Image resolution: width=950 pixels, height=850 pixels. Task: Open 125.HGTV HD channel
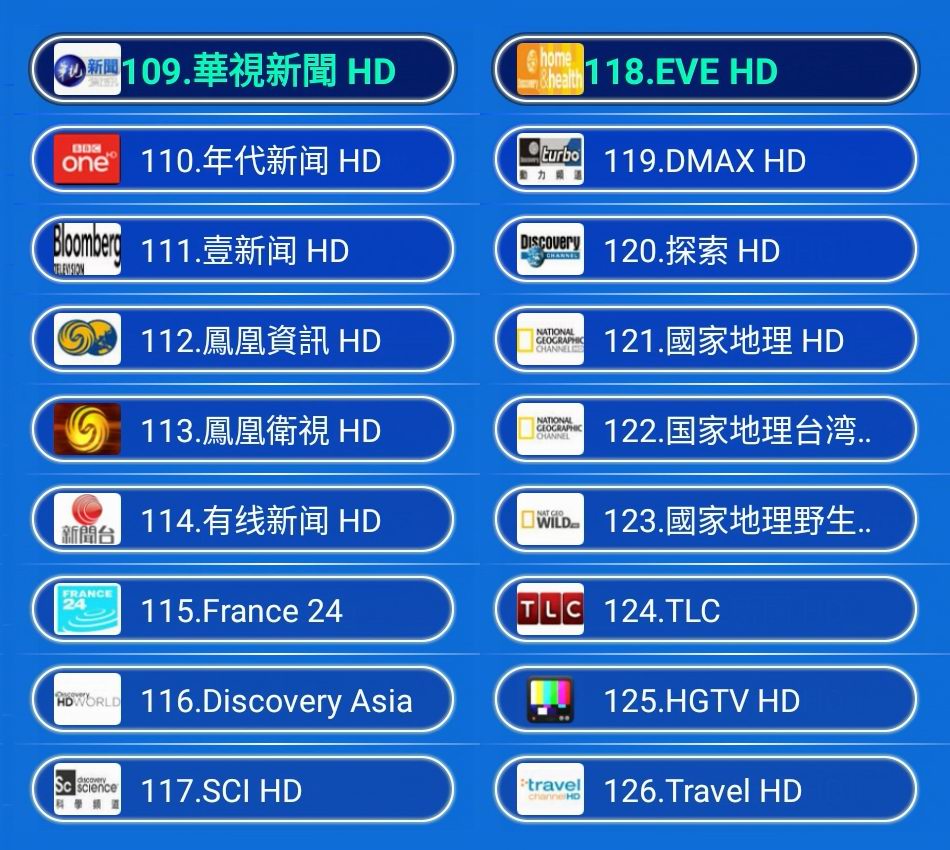click(705, 700)
